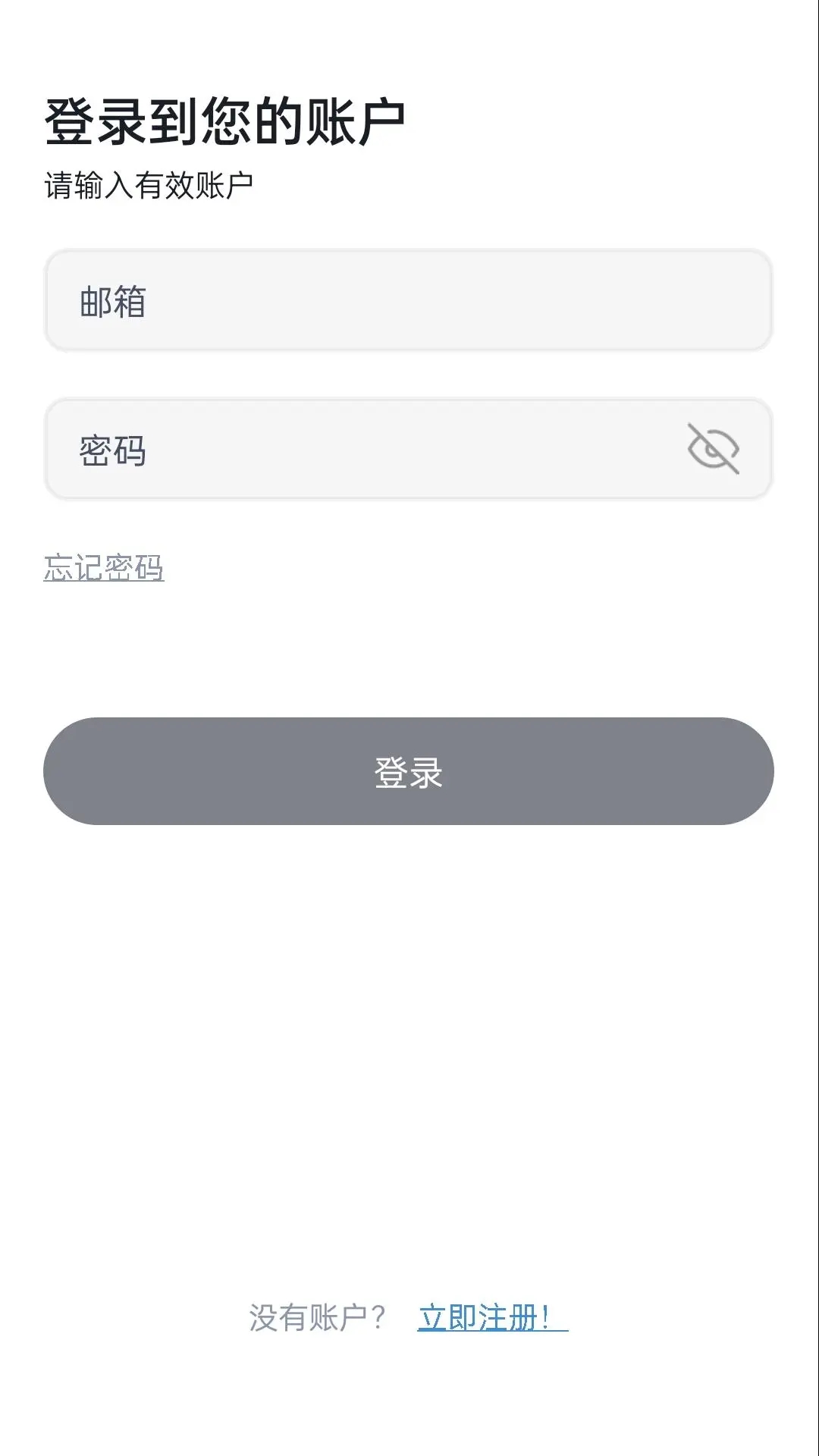Click the 密码 placeholder label
Viewport: 819px width, 1456px height.
coord(112,450)
